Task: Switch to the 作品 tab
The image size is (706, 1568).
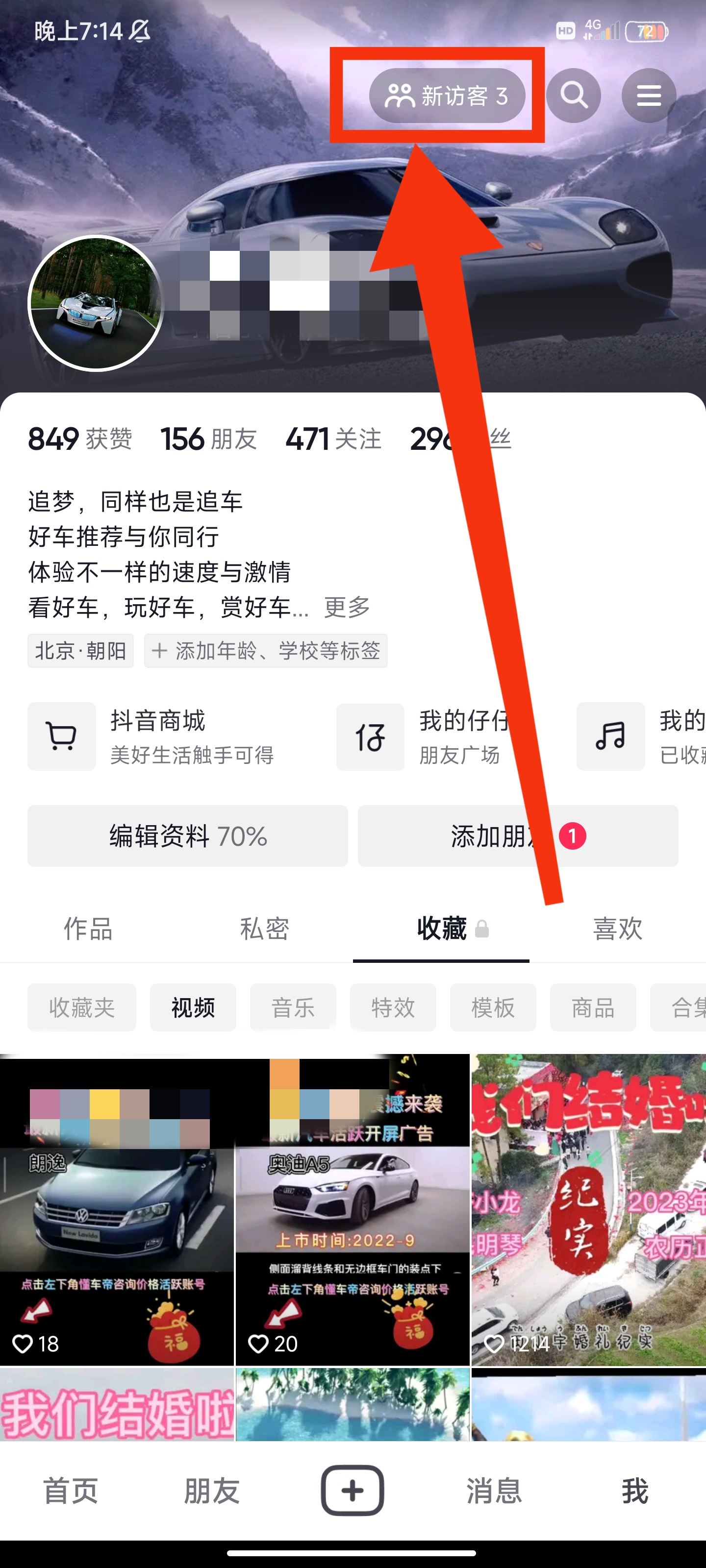Action: [x=88, y=929]
